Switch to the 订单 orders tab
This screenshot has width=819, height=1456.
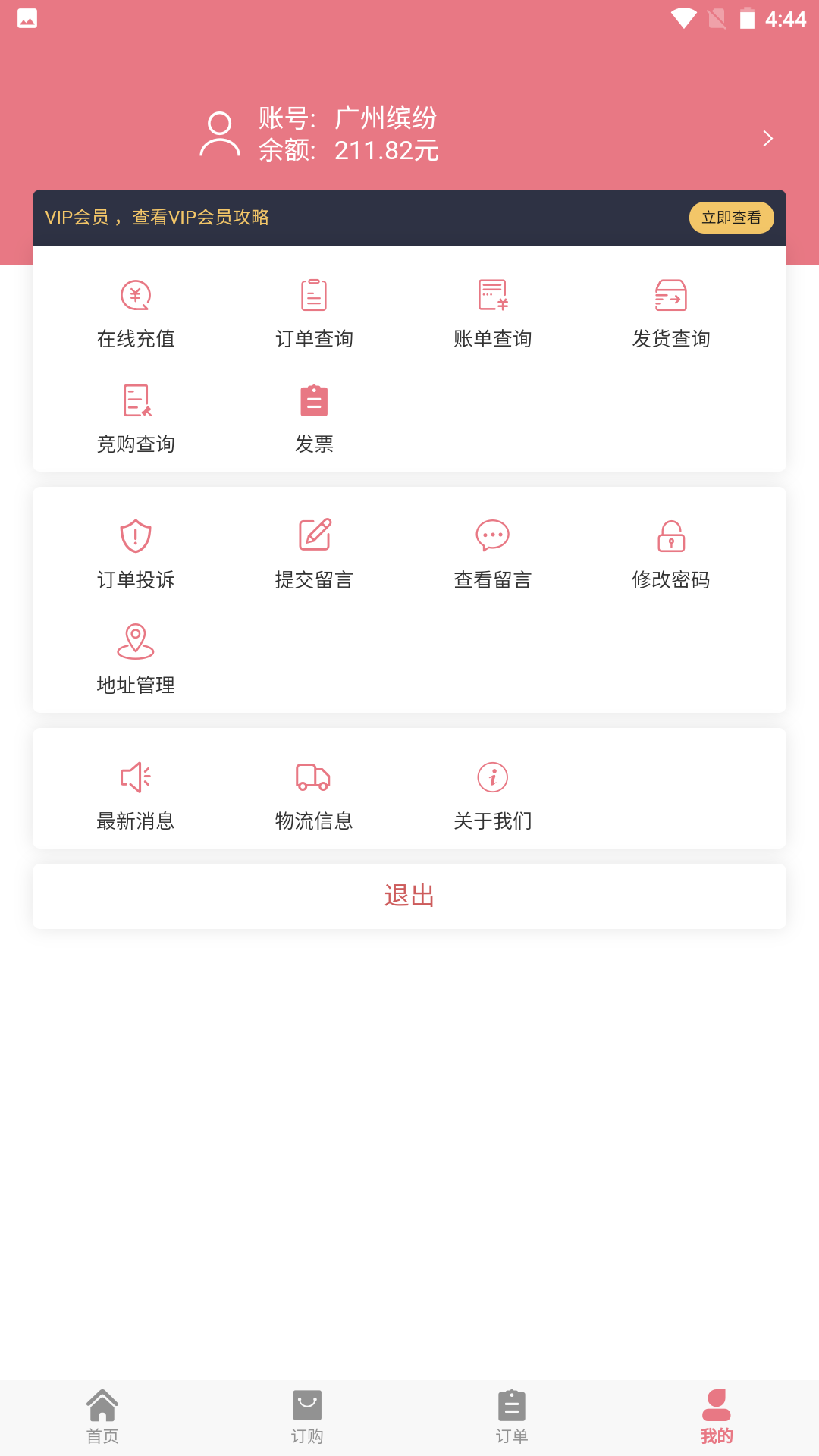click(512, 1417)
